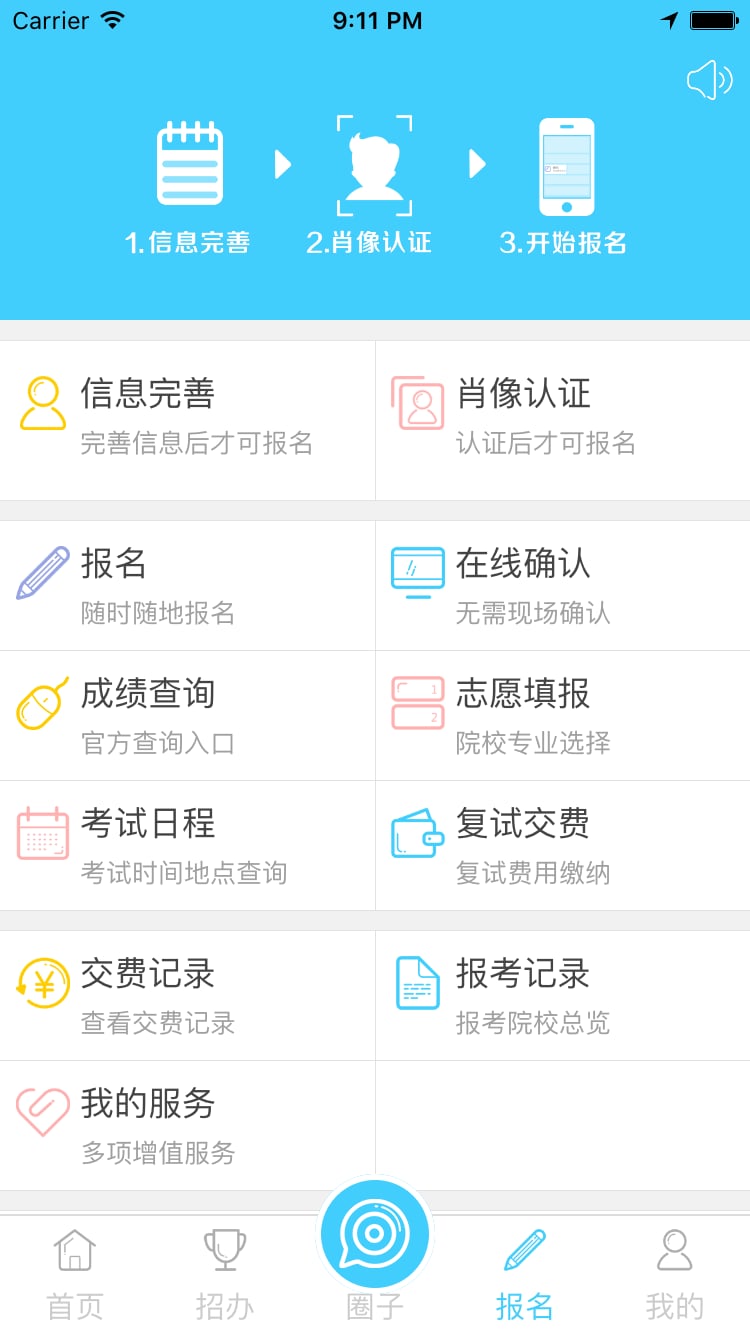Viewport: 750px width, 1334px height.
Task: Open 信息完善 to complete info
Action: pyautogui.click(x=187, y=420)
